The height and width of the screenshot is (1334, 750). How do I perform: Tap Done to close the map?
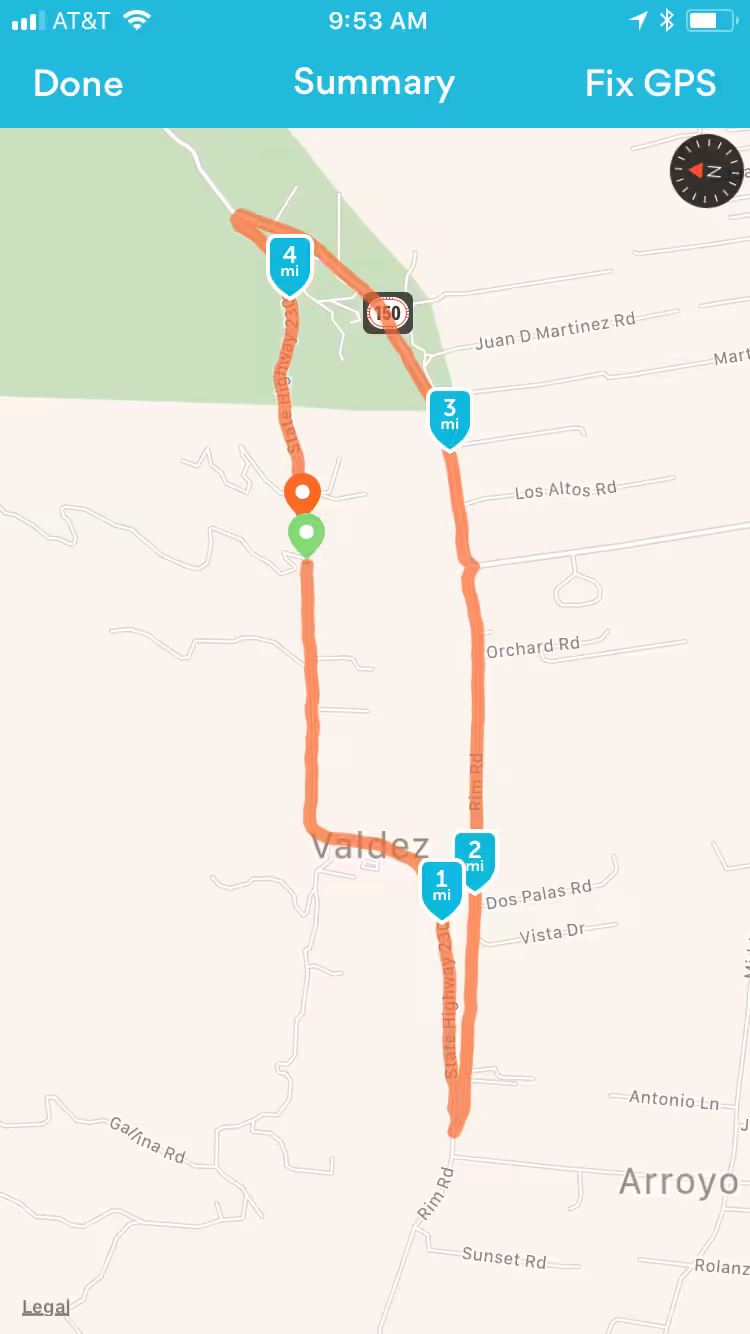pos(78,83)
